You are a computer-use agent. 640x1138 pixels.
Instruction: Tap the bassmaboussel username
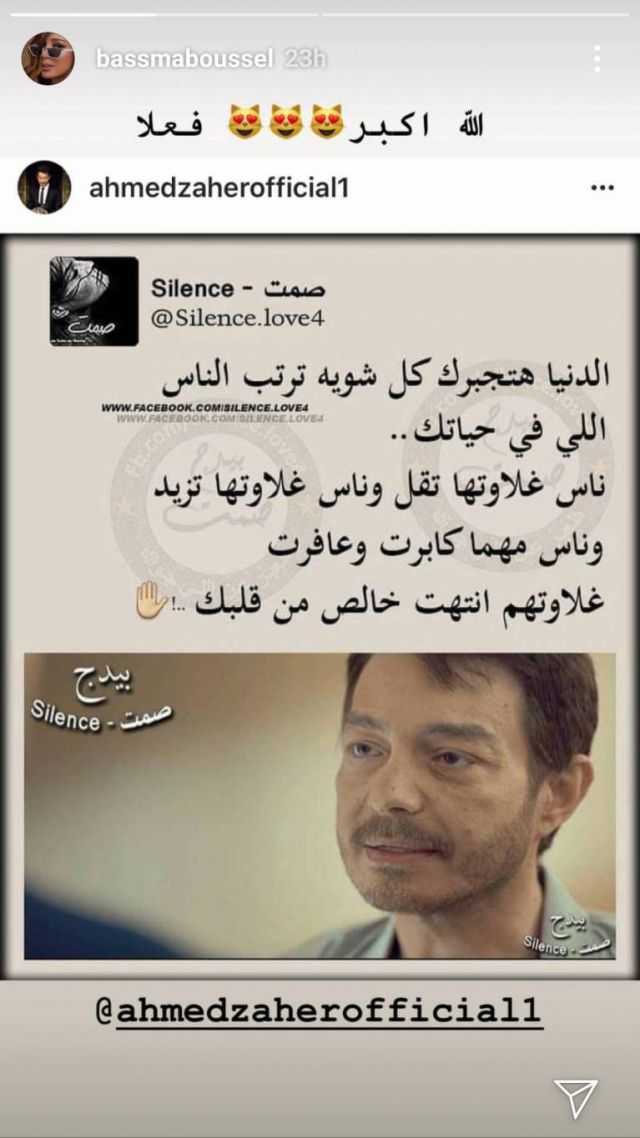[184, 58]
